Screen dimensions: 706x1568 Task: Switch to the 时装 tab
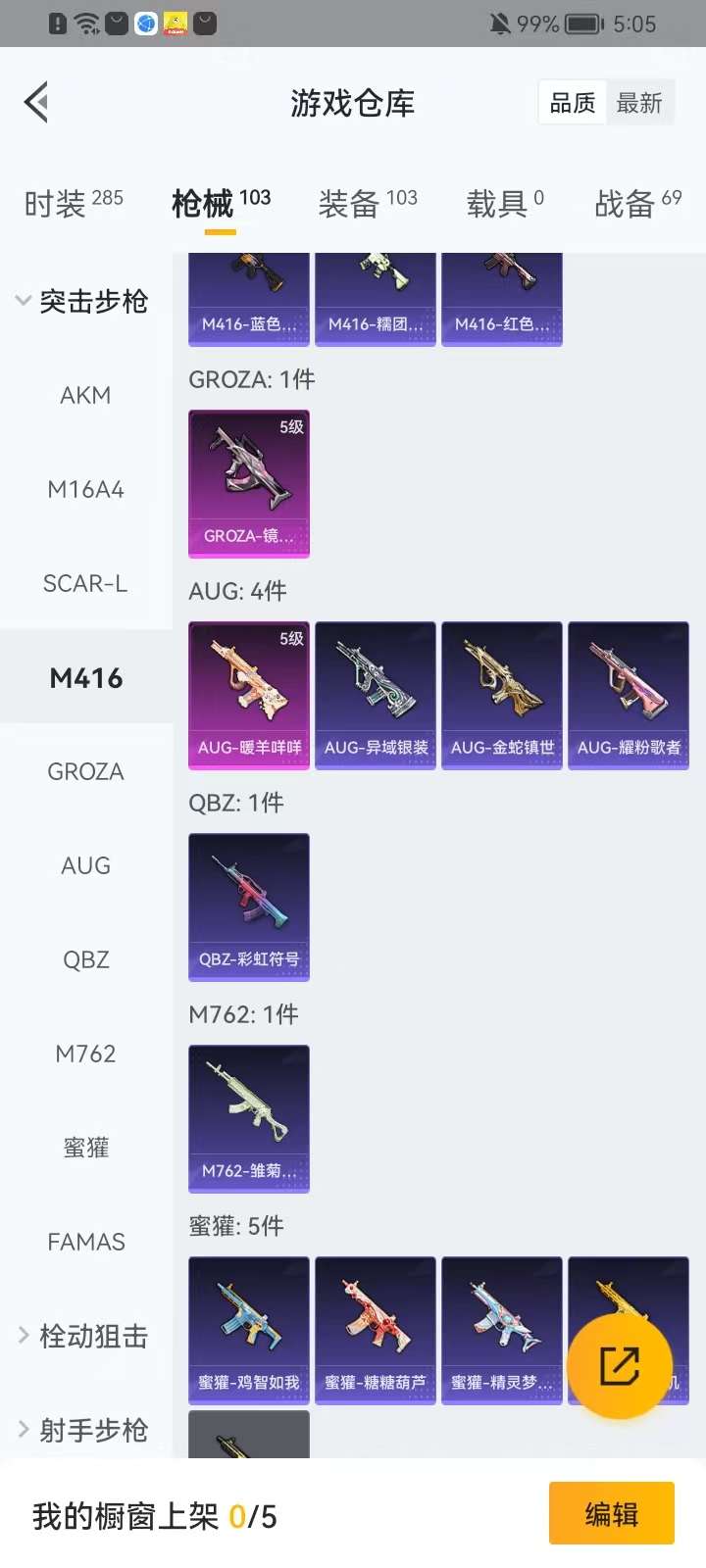coord(74,203)
